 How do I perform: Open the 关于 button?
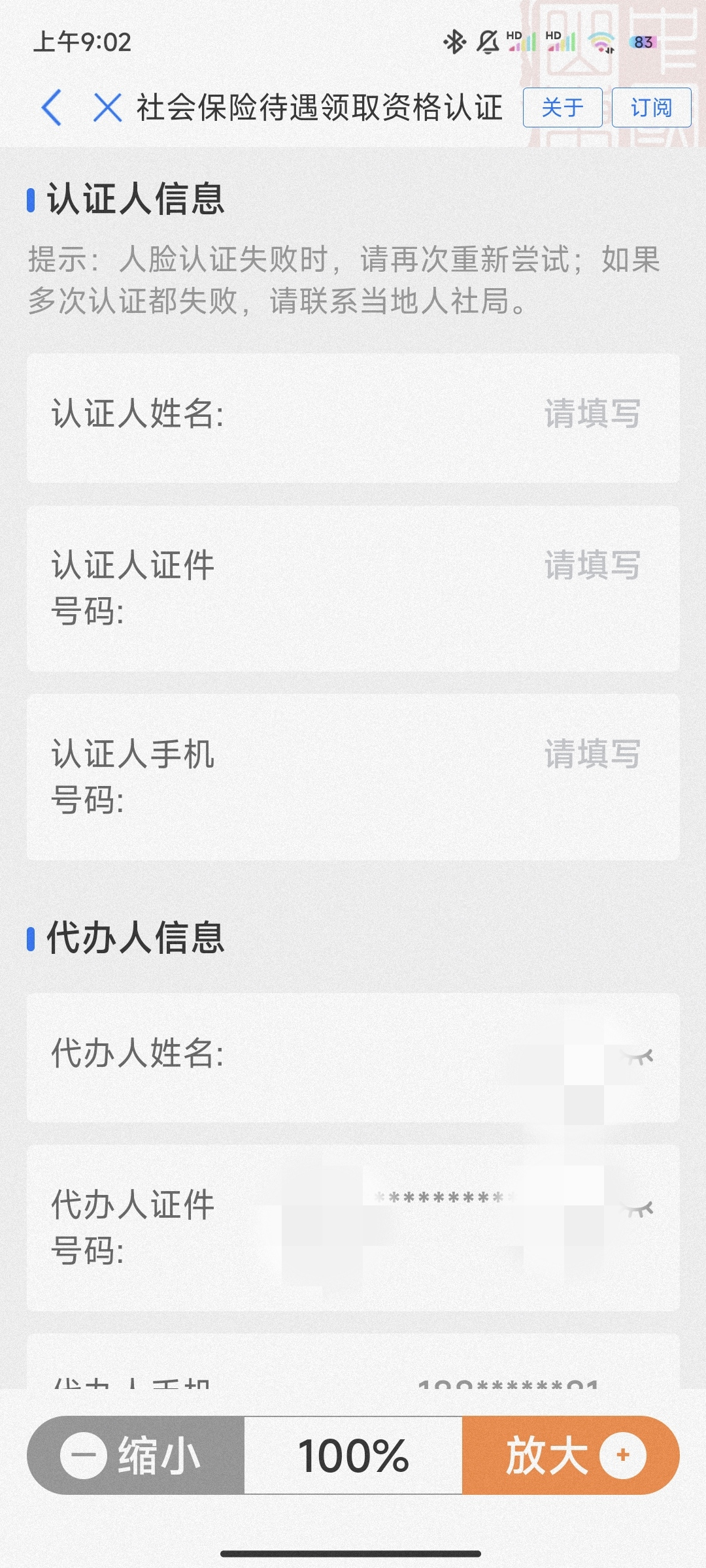(x=562, y=107)
